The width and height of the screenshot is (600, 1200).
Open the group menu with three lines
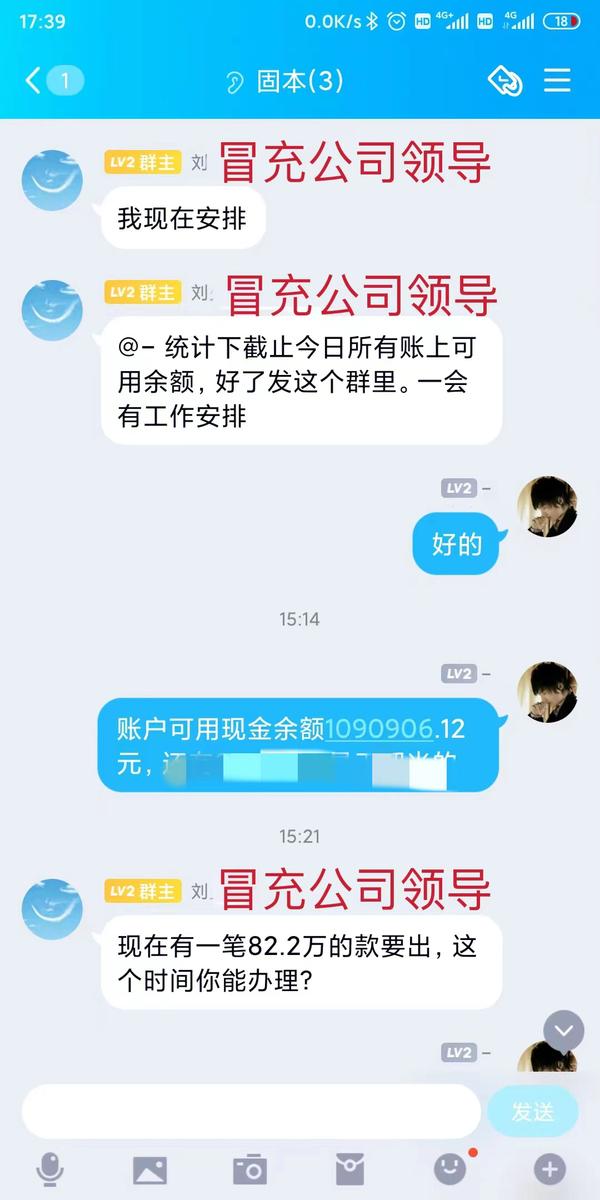coord(557,81)
